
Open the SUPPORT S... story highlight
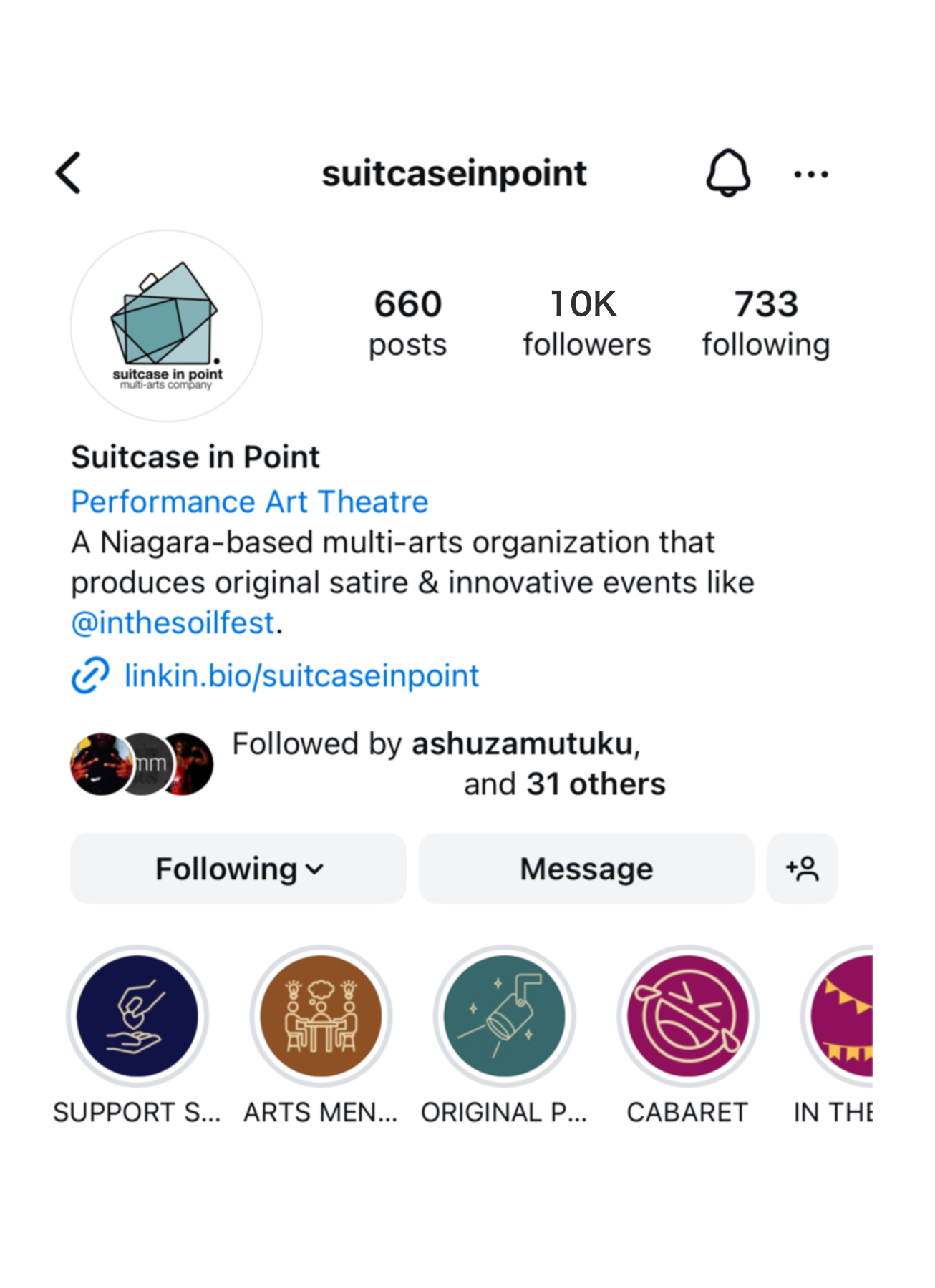pyautogui.click(x=137, y=1016)
